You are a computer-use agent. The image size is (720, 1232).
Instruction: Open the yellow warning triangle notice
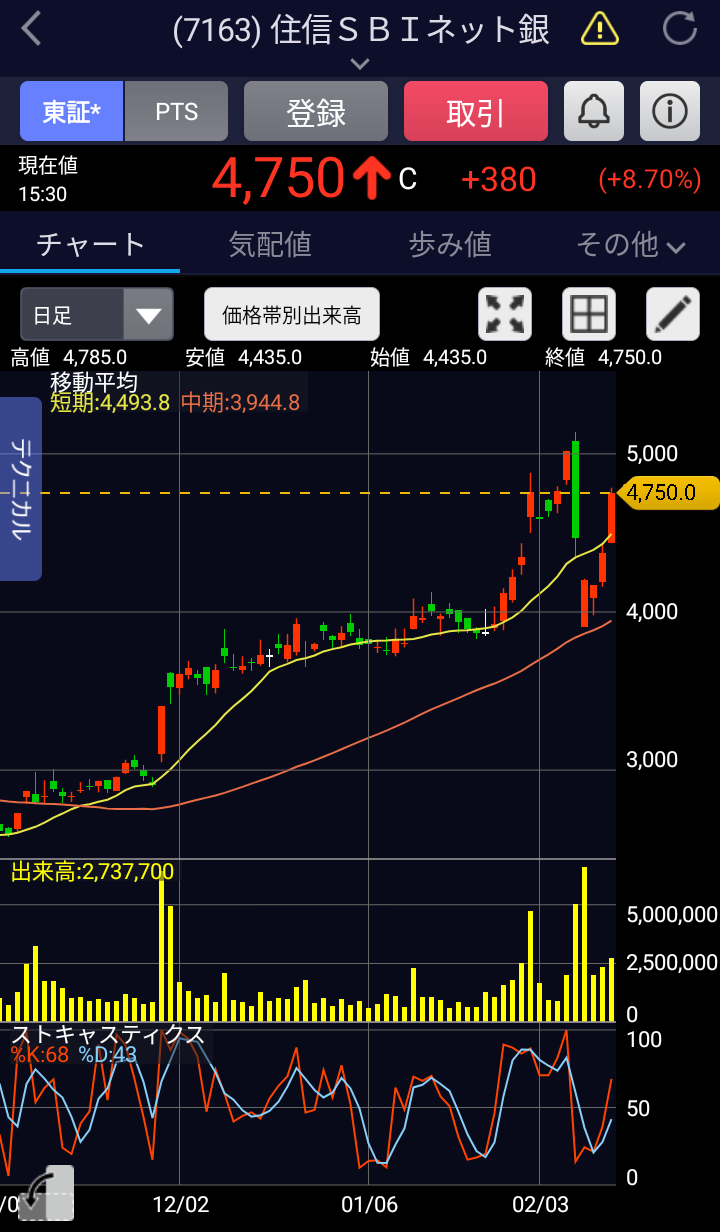point(600,27)
